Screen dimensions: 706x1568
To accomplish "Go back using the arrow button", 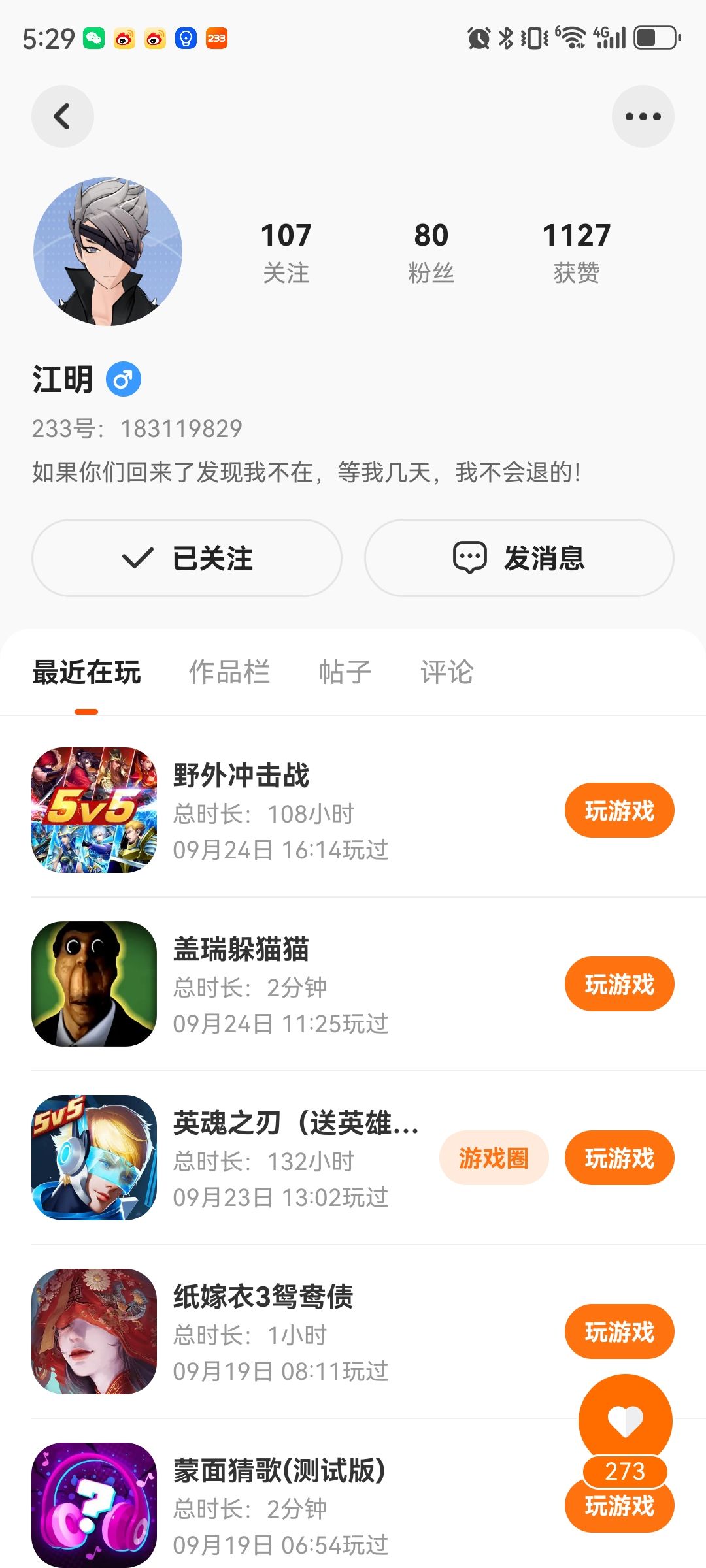I will 62,117.
